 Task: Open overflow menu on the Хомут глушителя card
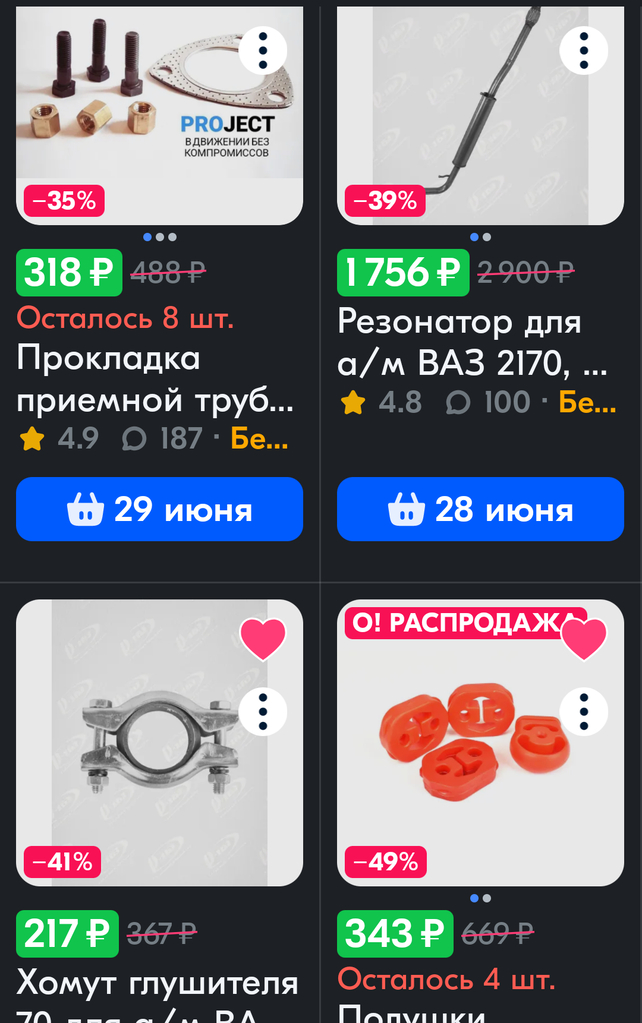[x=262, y=711]
